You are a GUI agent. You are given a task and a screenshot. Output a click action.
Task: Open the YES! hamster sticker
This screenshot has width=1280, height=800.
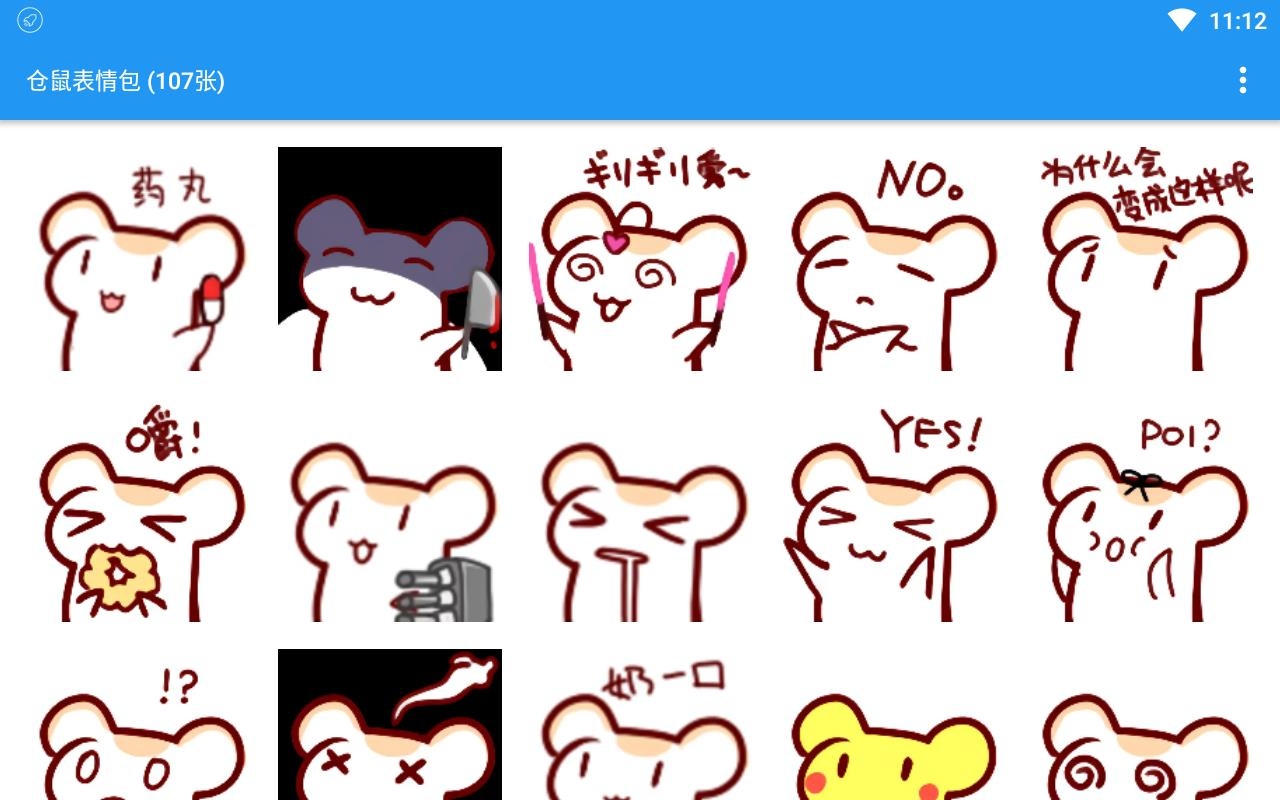click(x=892, y=512)
